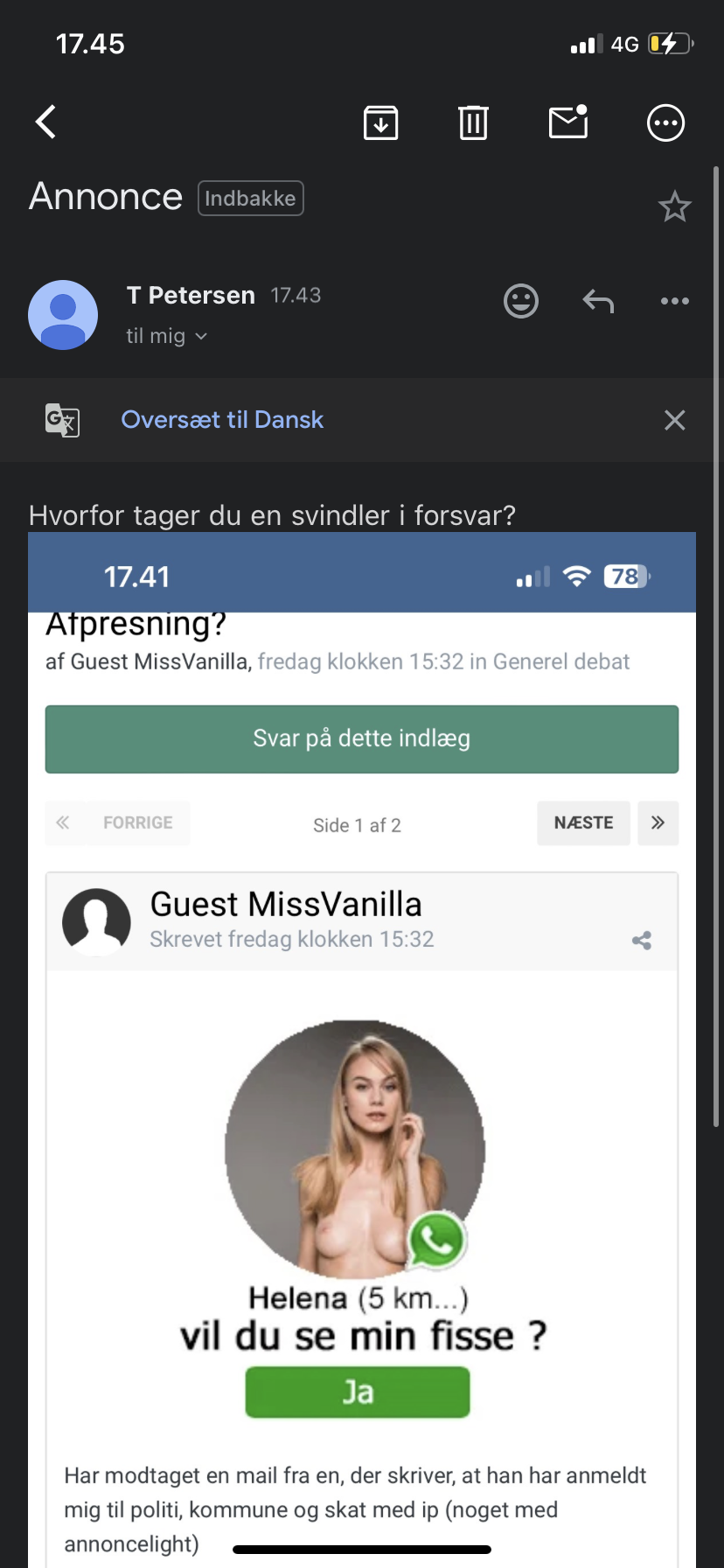Image resolution: width=724 pixels, height=1568 pixels.
Task: Mark email as unread
Action: click(568, 122)
